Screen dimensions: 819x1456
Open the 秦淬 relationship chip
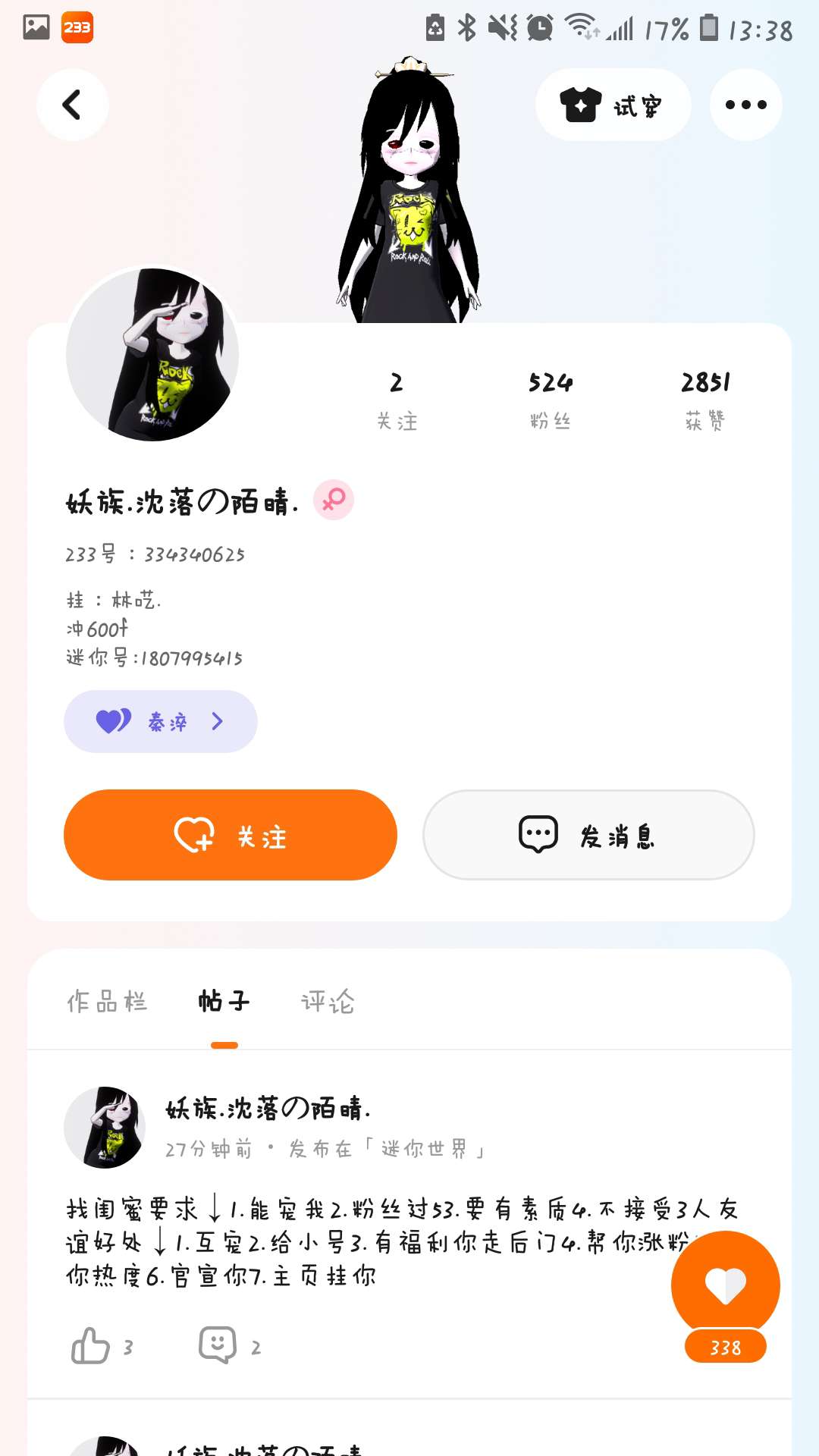(x=160, y=721)
